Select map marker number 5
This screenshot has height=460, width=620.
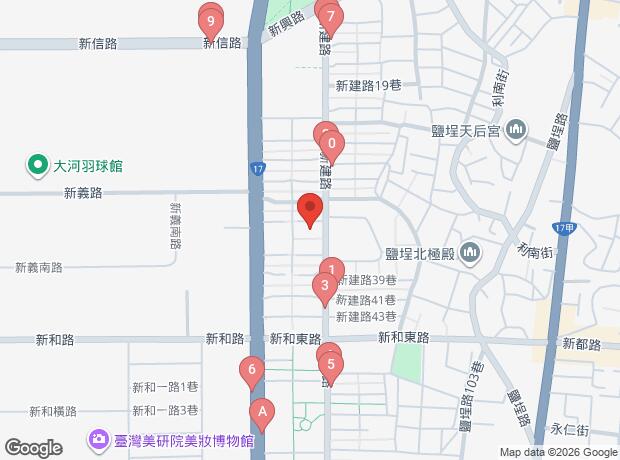331,364
